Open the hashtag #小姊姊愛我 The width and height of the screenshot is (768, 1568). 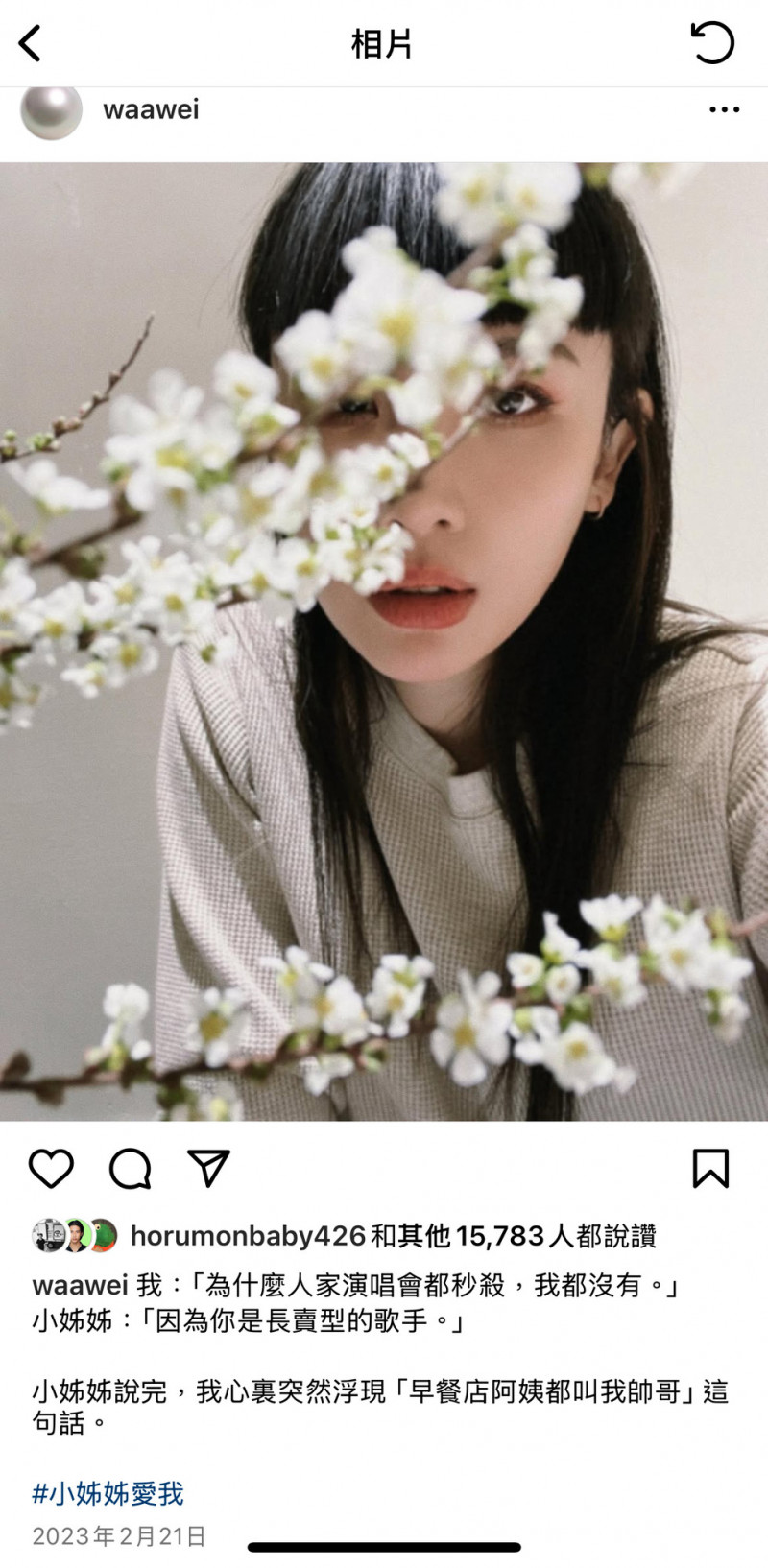pyautogui.click(x=108, y=1493)
